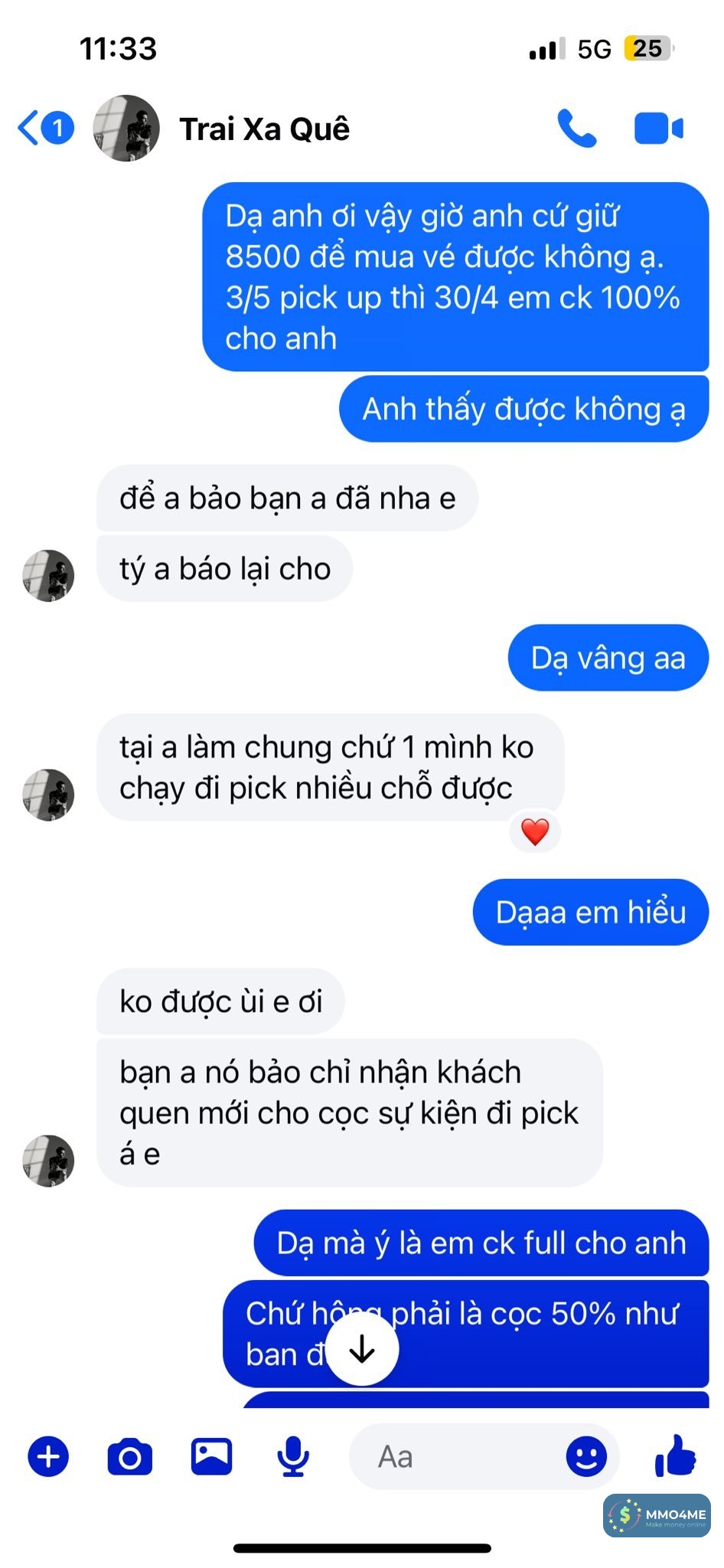
Task: Open the emoji picker
Action: tap(586, 1456)
